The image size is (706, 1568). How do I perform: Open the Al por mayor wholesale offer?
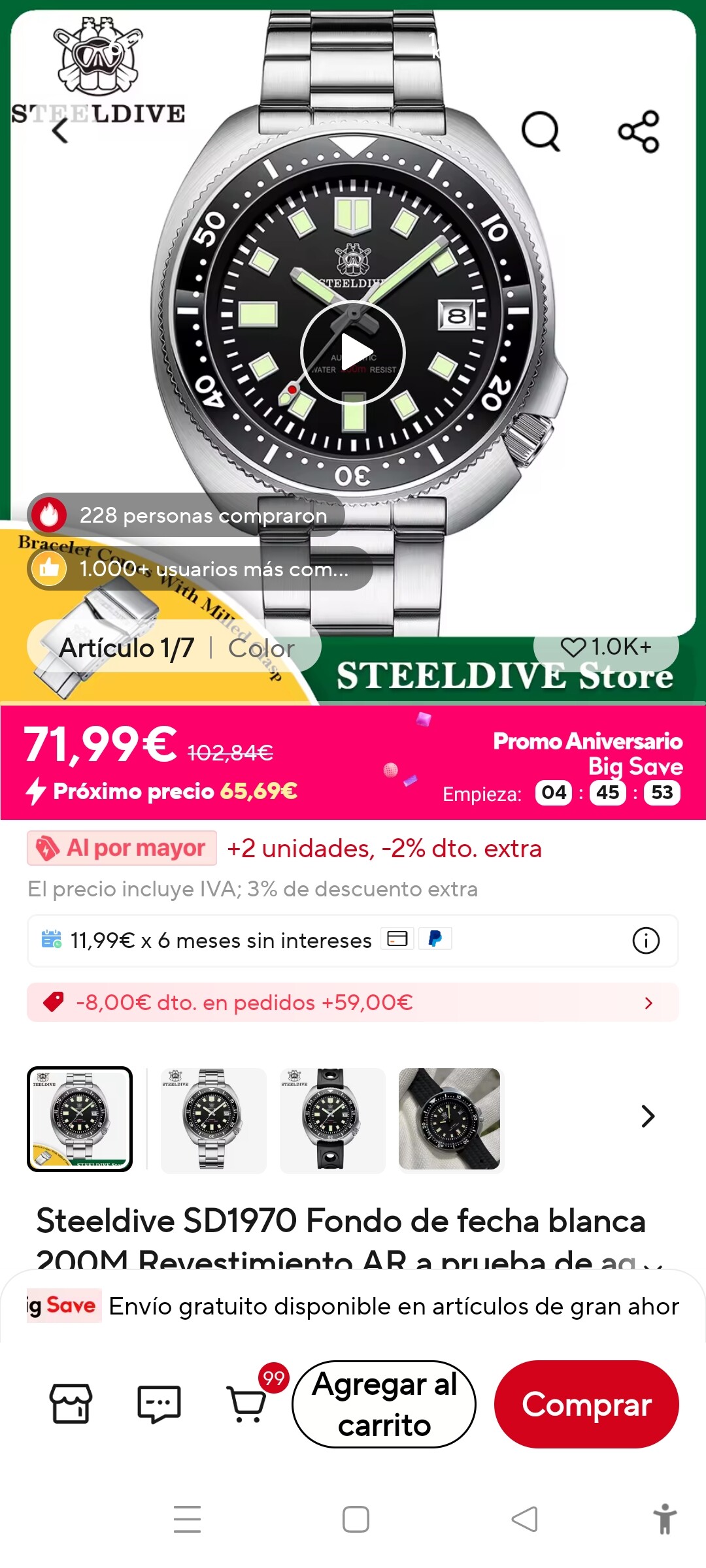[122, 848]
